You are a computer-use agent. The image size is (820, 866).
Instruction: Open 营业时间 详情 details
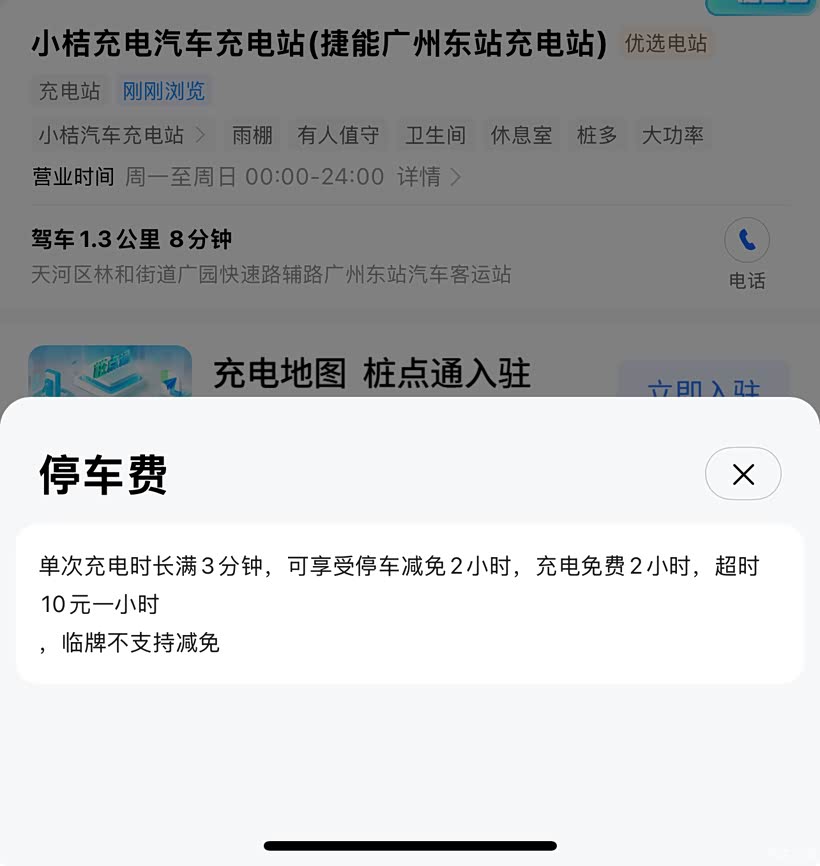pos(428,177)
